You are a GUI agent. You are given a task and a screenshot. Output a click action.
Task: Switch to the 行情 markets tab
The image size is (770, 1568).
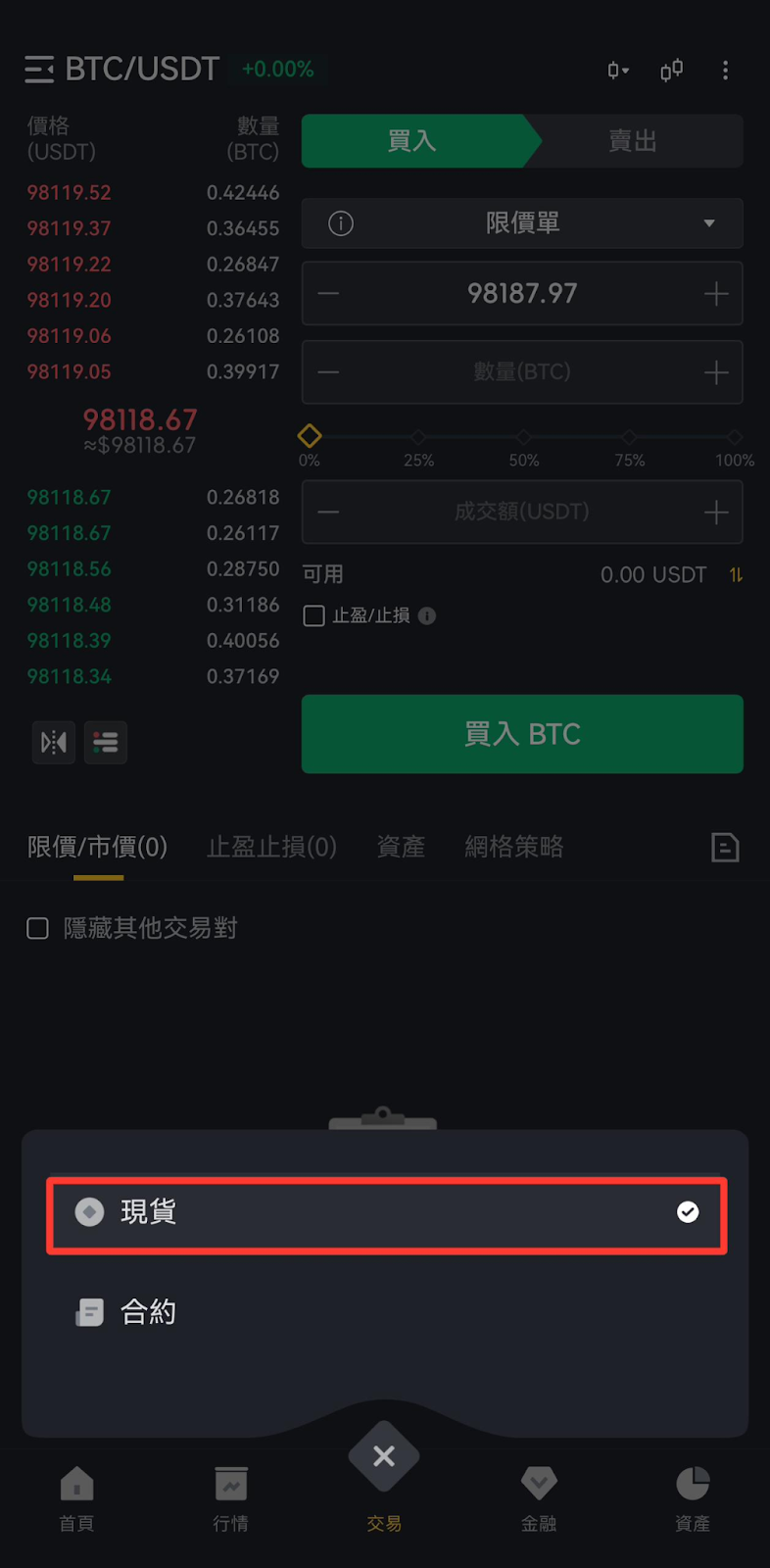(x=230, y=1499)
